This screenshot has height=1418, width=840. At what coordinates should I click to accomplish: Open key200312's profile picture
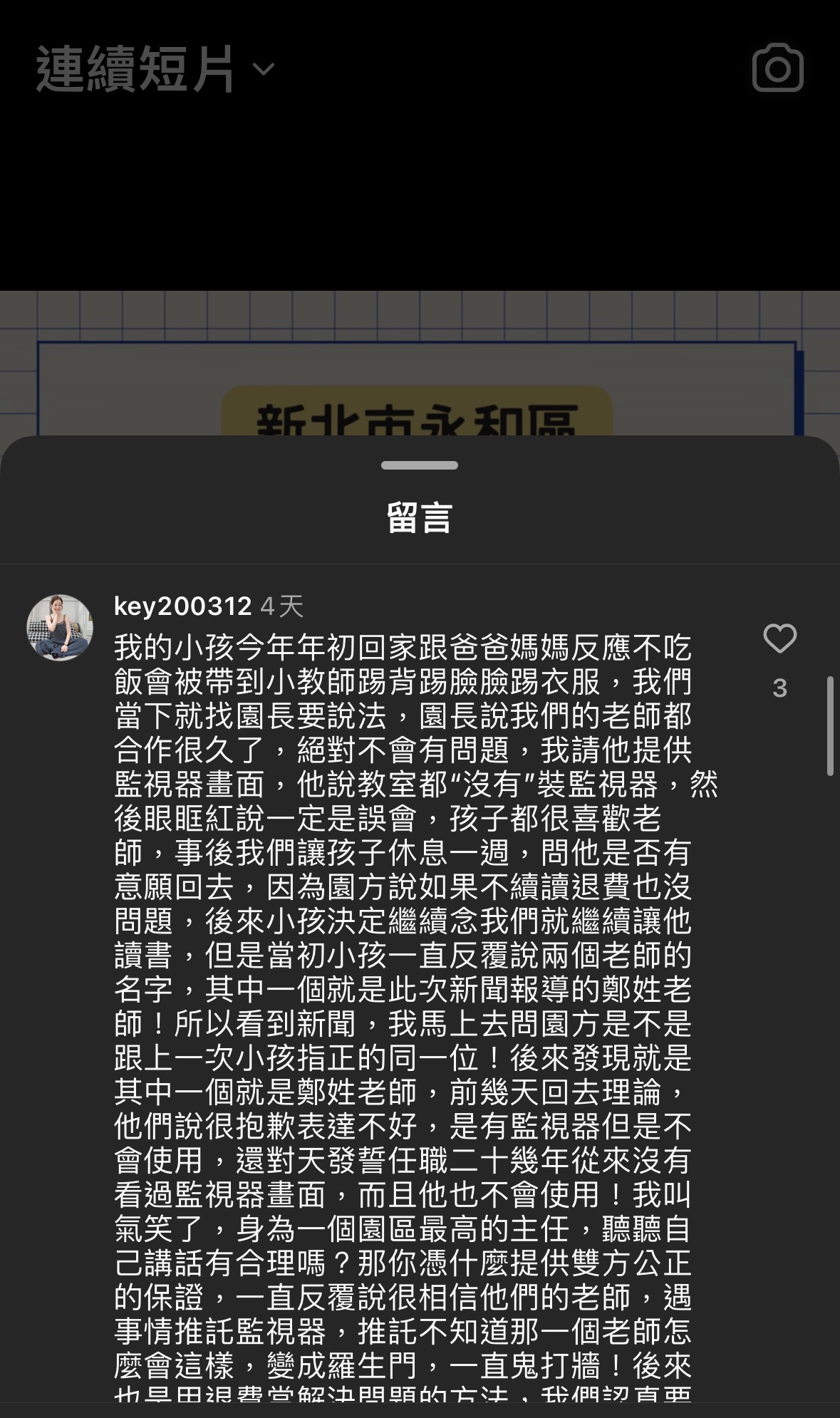[60, 628]
